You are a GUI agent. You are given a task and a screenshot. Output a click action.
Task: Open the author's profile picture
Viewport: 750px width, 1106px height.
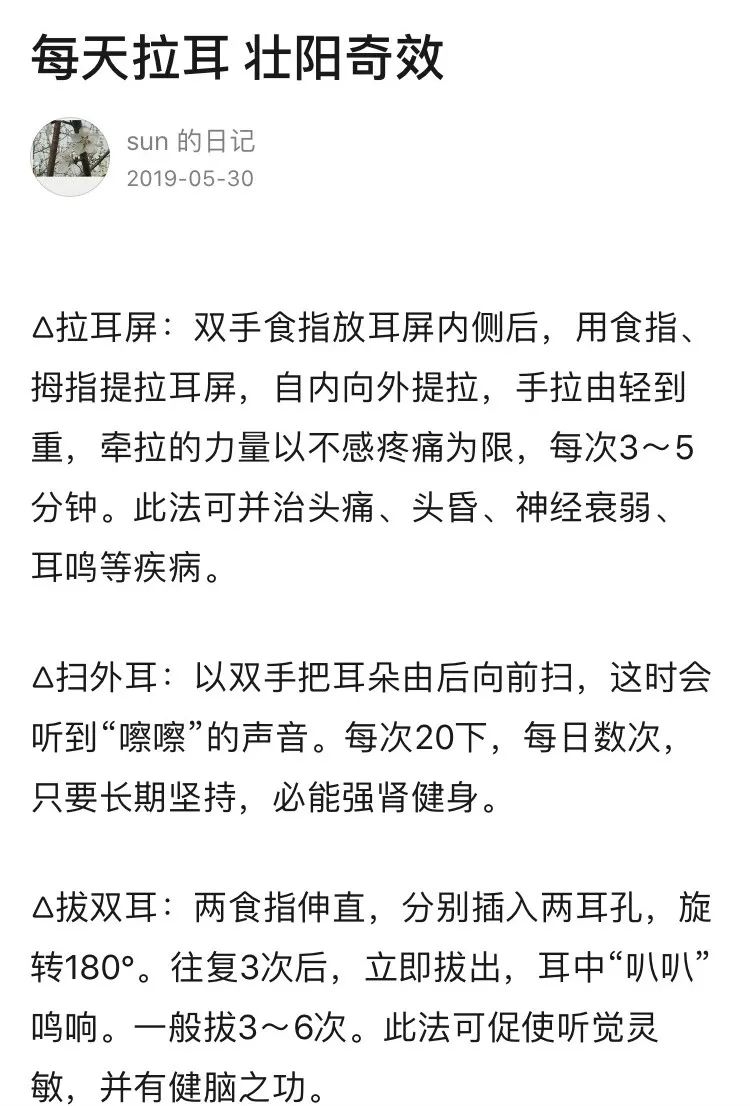[x=70, y=156]
